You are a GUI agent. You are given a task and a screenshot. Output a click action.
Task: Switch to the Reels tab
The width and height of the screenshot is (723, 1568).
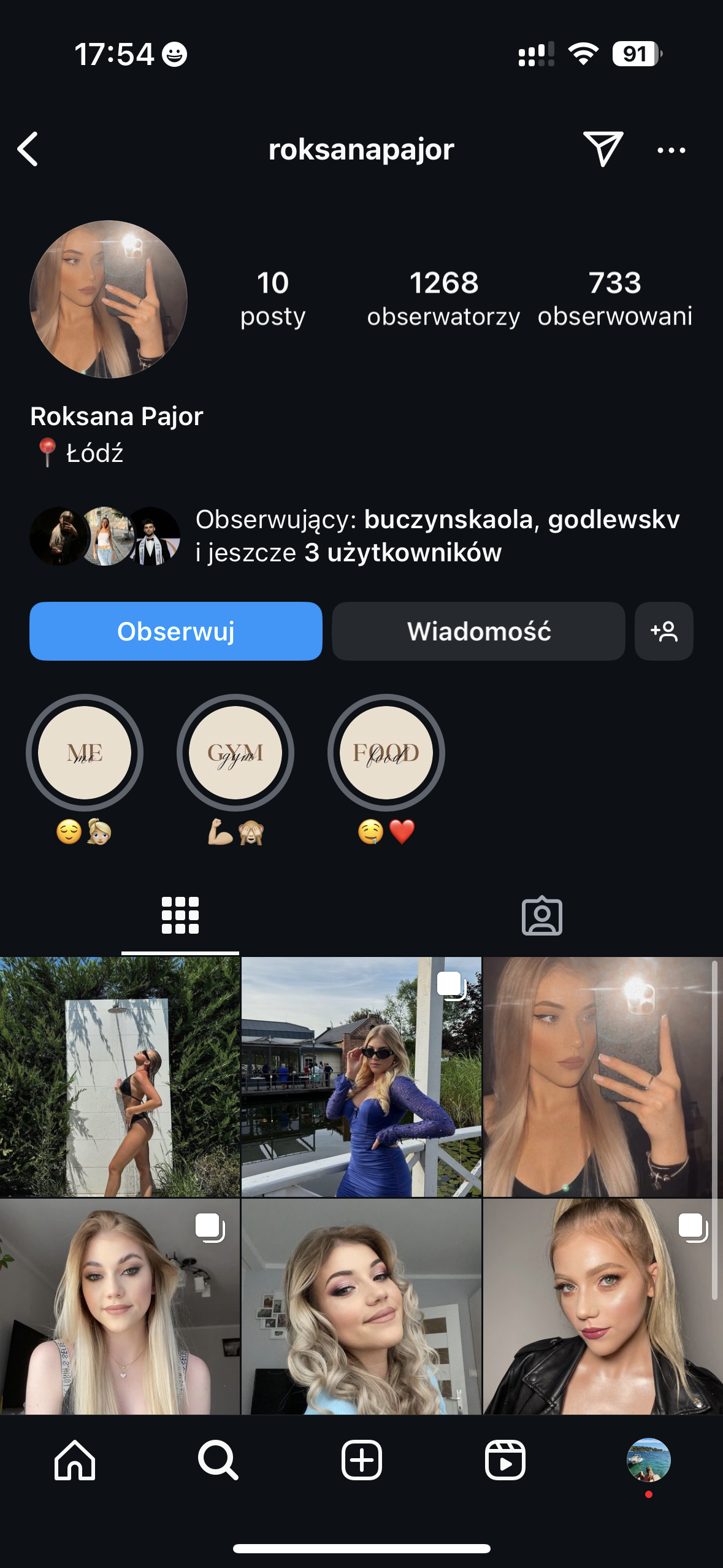click(505, 1460)
